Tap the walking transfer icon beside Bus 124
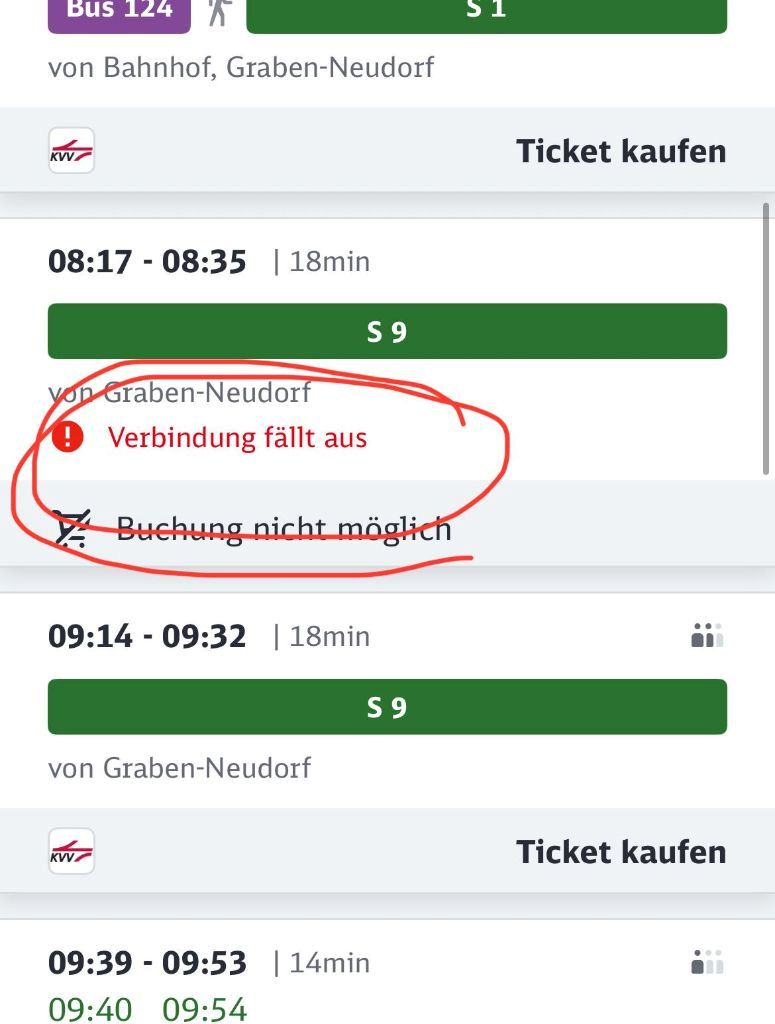 tap(219, 13)
